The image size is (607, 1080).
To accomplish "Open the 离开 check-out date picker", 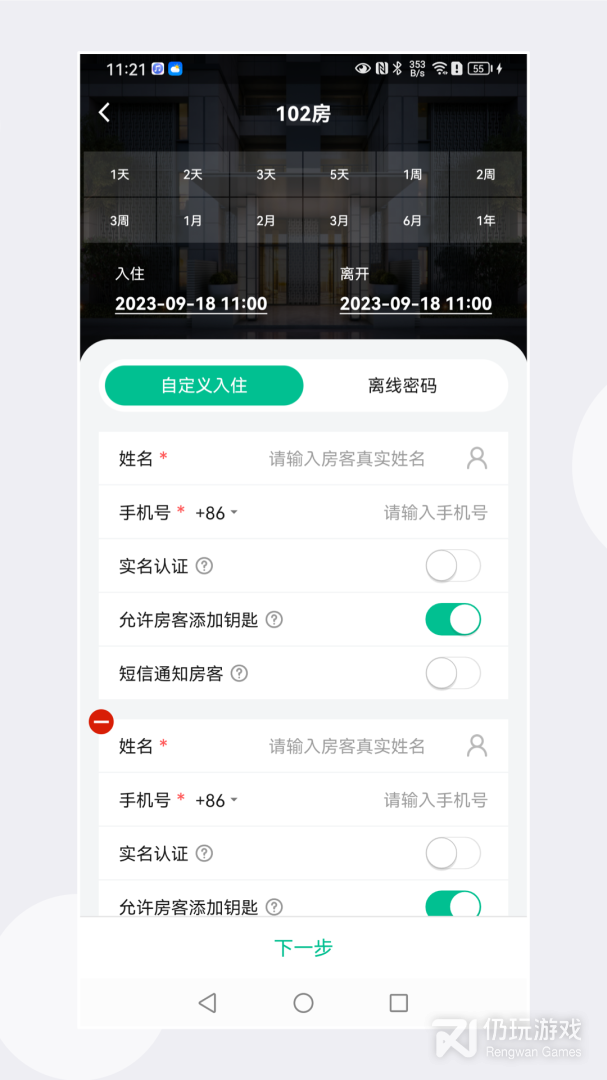I will pos(416,303).
